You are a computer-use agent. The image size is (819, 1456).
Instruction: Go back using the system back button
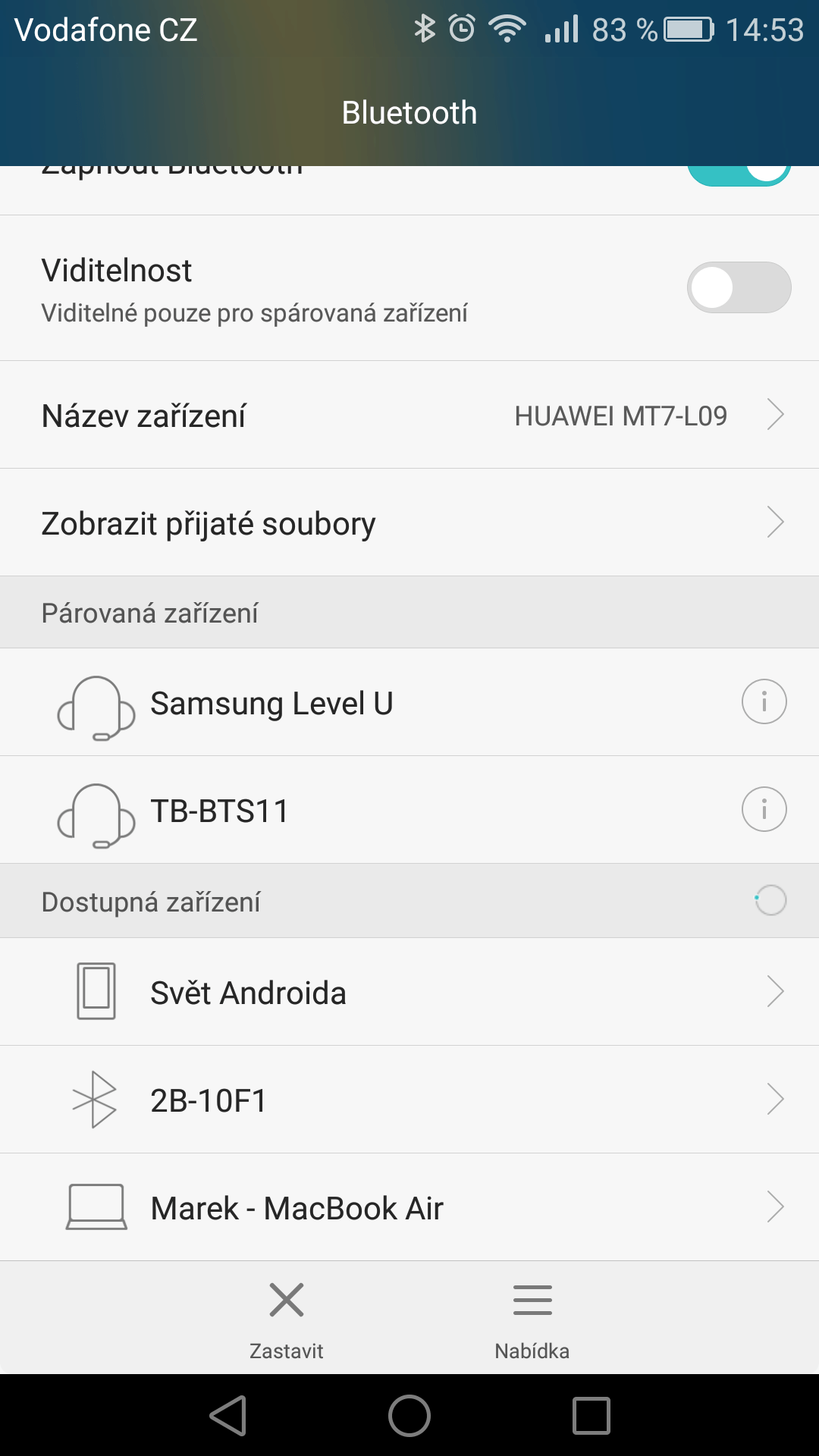pos(228,1416)
